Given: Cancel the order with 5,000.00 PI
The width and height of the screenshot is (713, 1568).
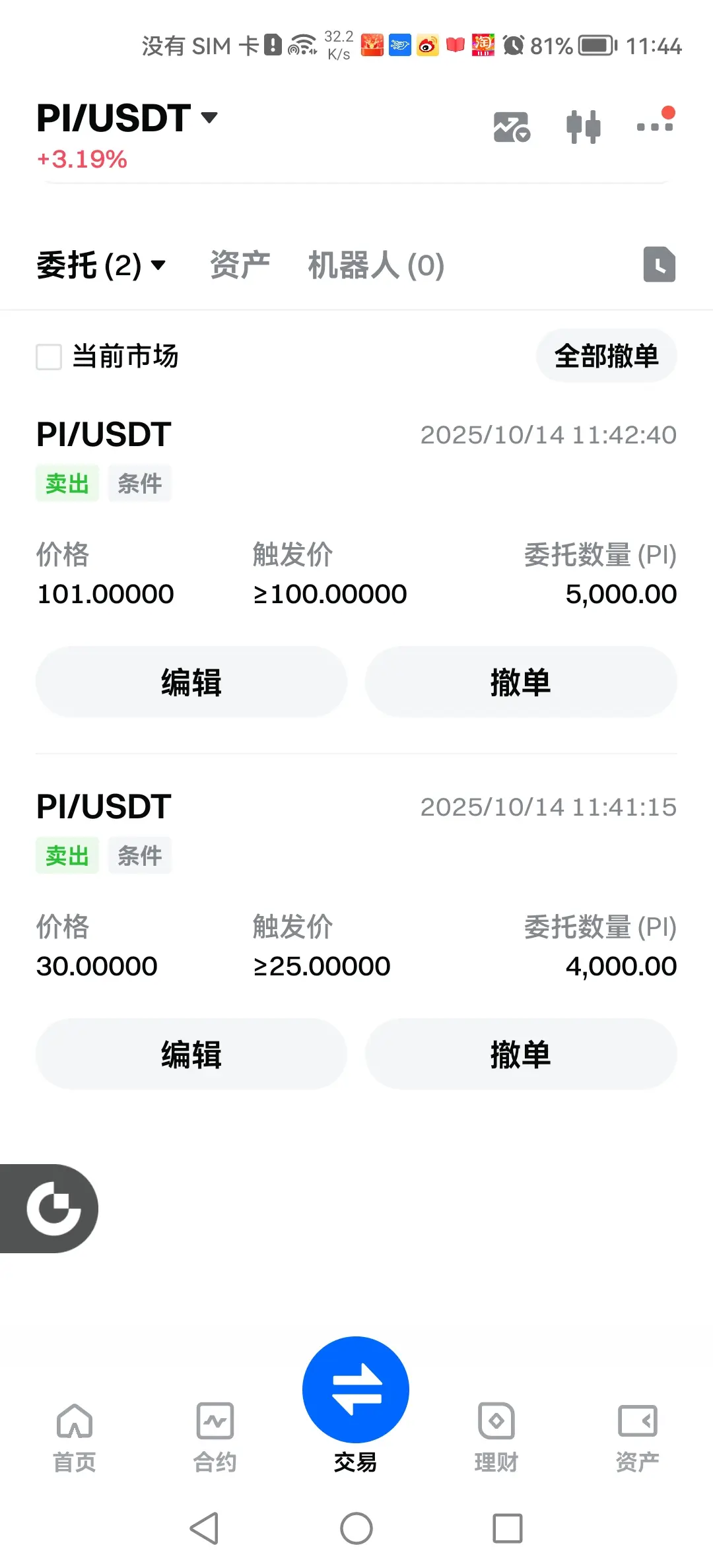Looking at the screenshot, I should (x=521, y=682).
